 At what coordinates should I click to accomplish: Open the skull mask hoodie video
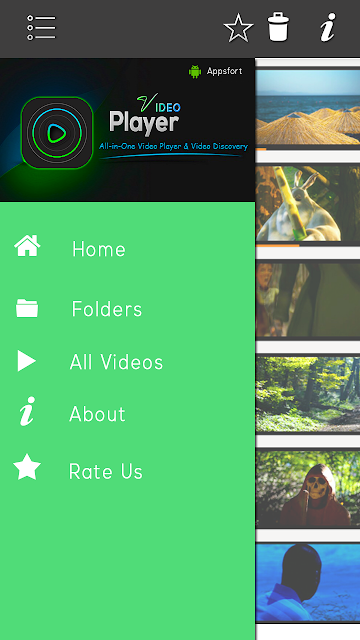coord(308,489)
